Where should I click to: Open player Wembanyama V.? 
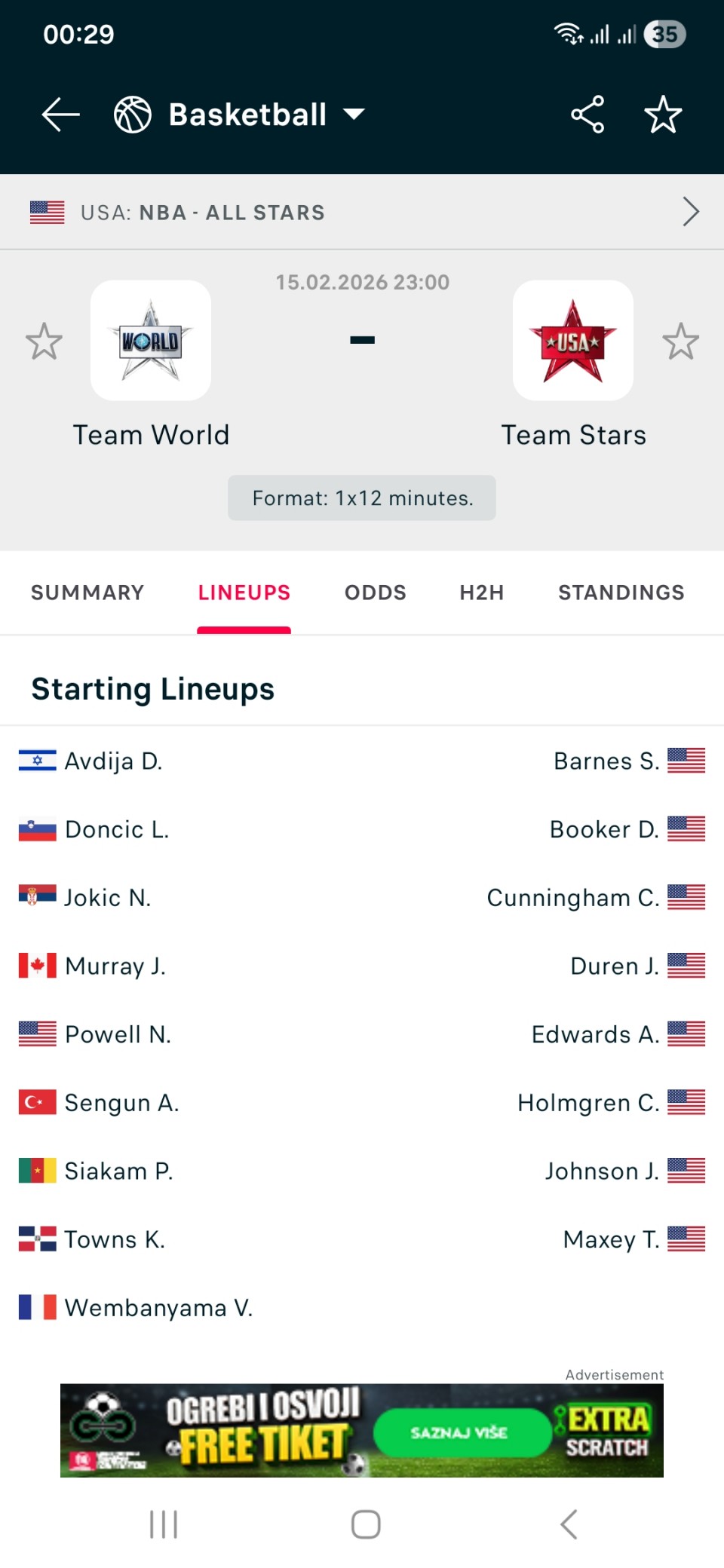click(158, 1308)
